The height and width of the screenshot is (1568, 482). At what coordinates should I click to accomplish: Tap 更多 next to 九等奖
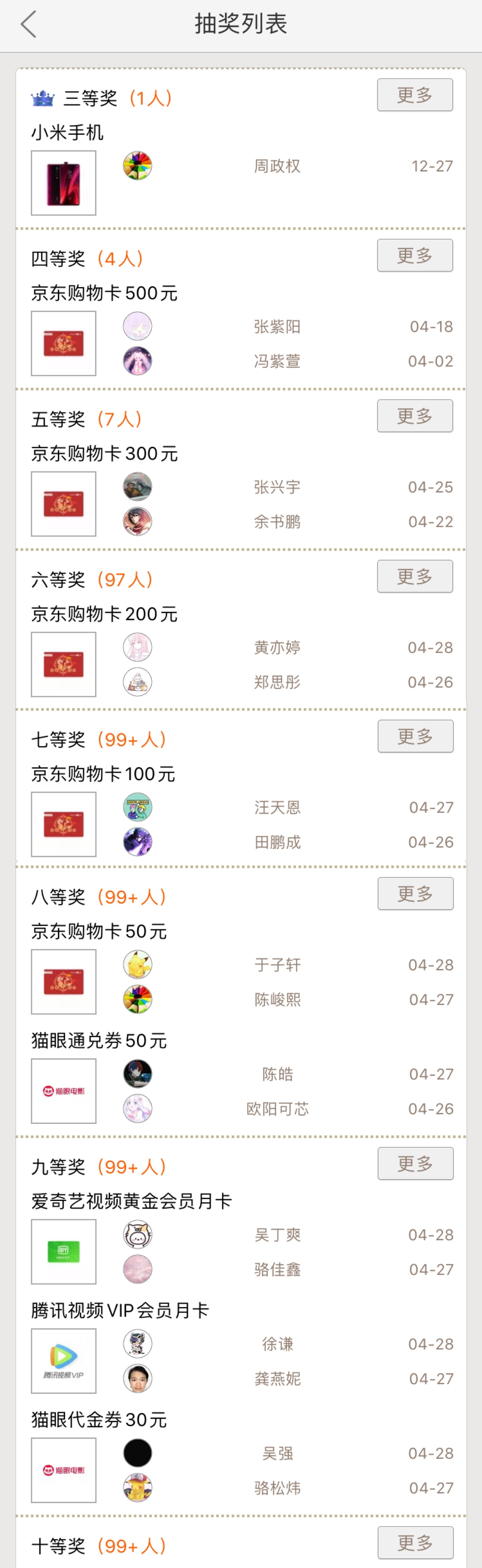pyautogui.click(x=415, y=1164)
